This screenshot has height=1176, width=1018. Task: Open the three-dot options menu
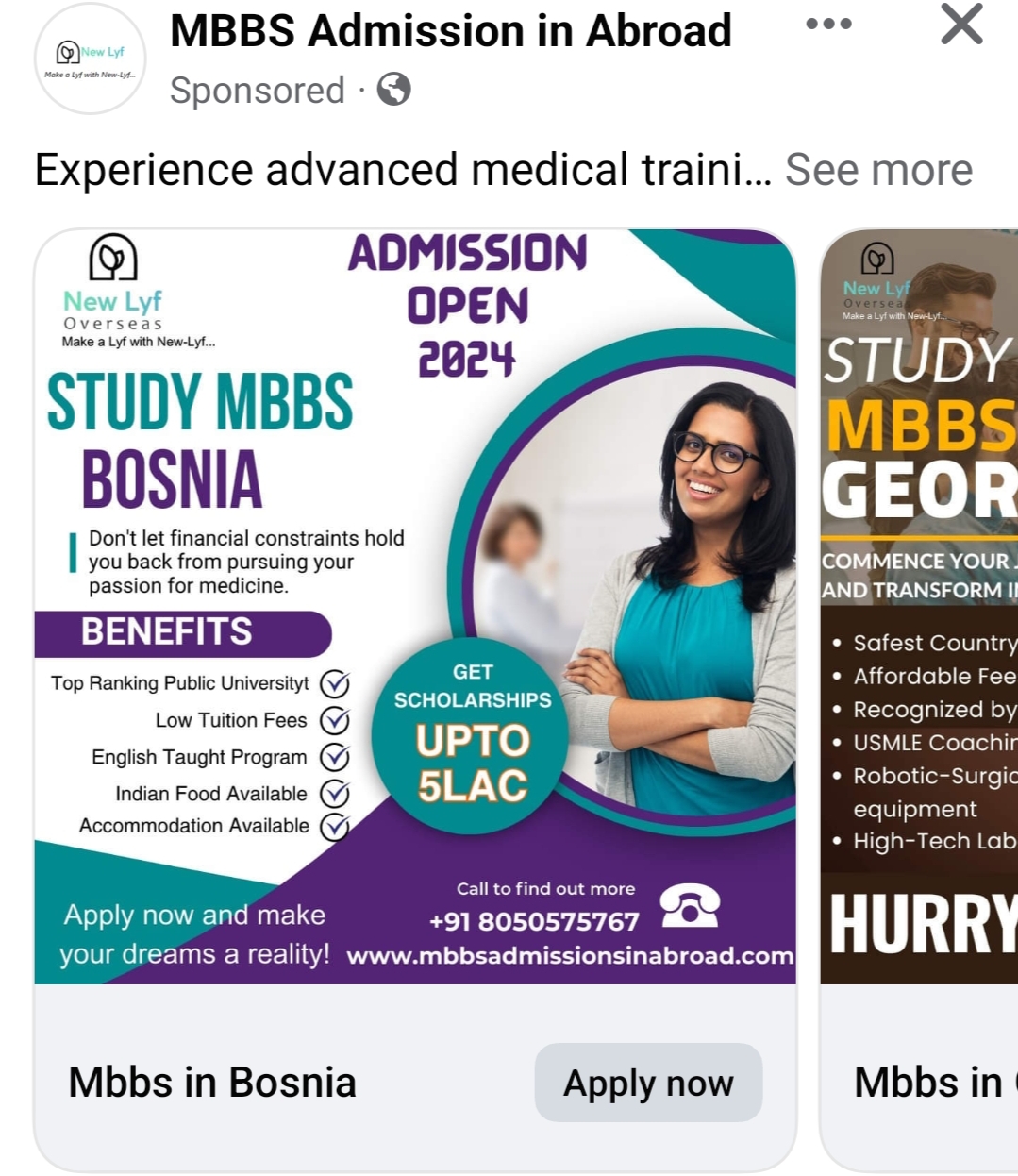(x=828, y=25)
